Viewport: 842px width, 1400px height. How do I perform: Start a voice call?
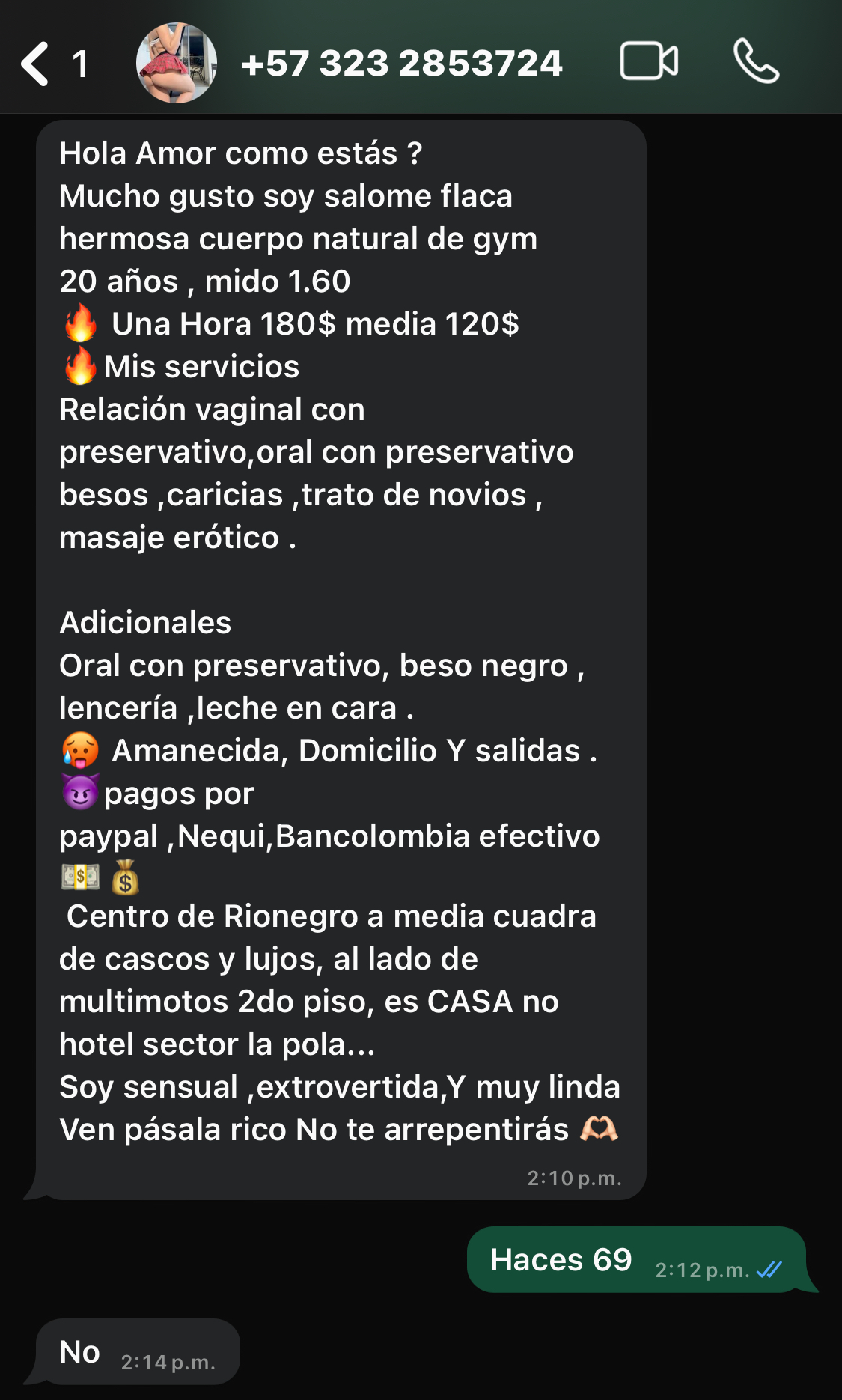coord(756,61)
